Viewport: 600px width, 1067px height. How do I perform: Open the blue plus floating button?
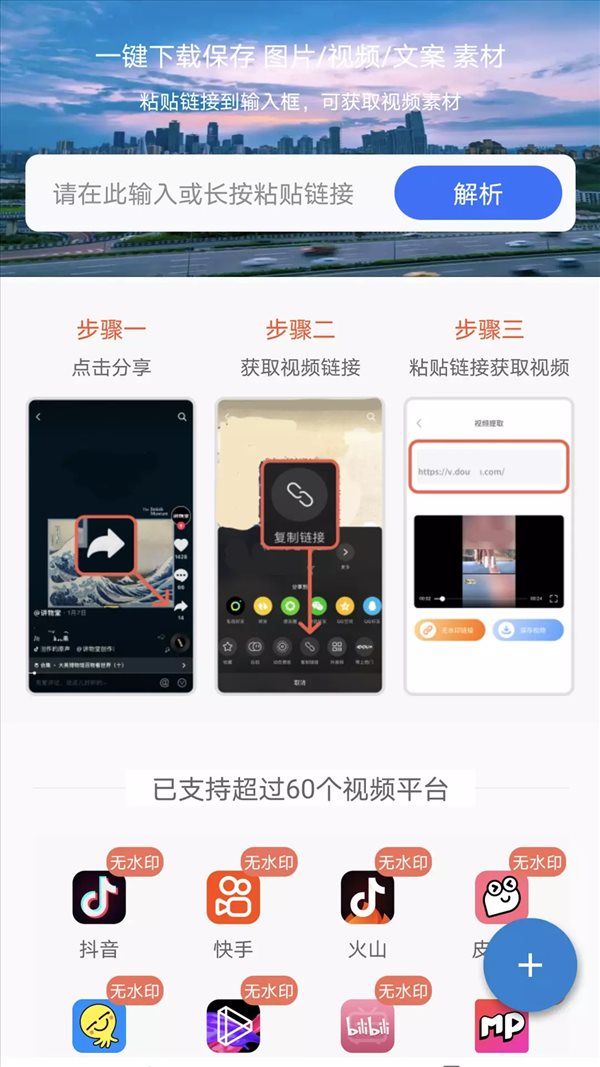point(529,965)
